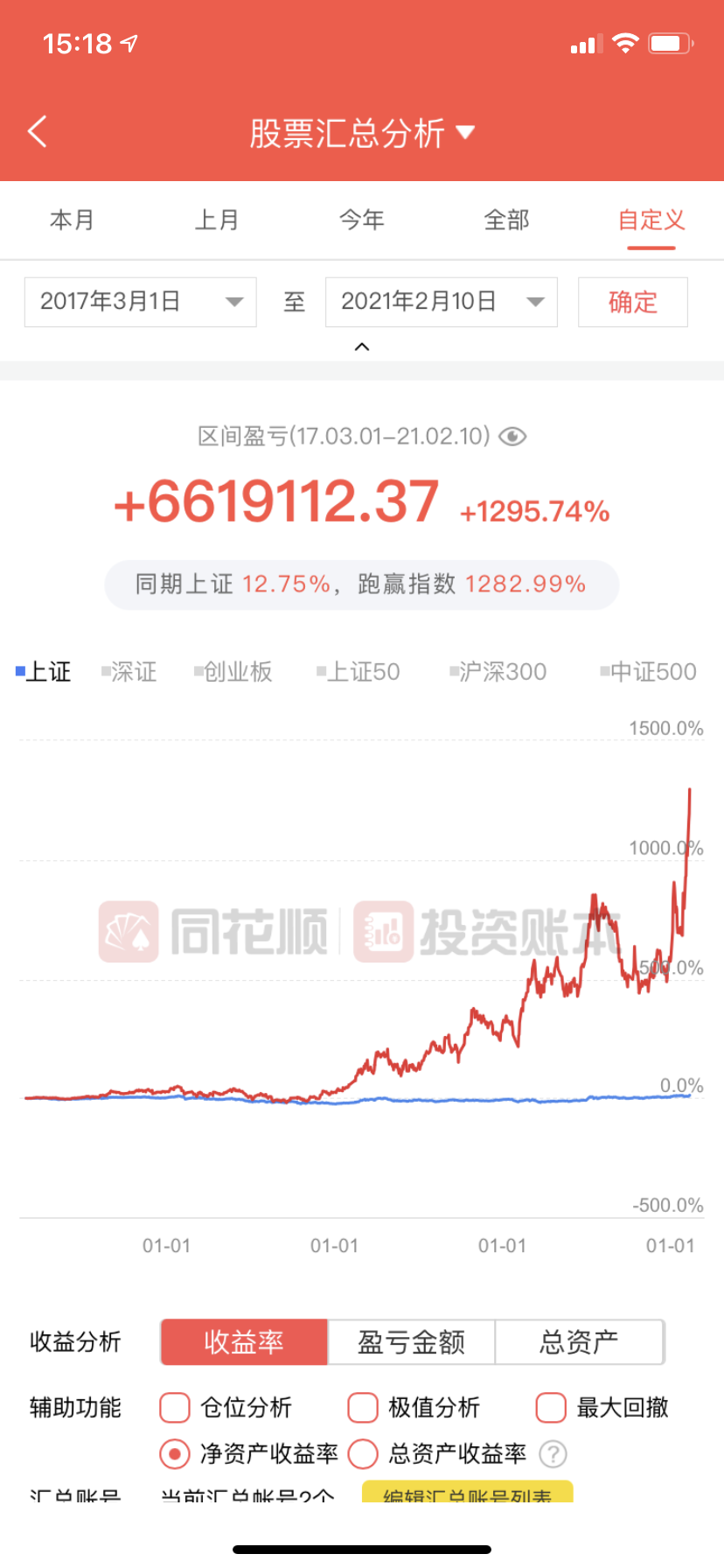Open the question mark help icon
Screen dimensions: 724x1568
(553, 1453)
